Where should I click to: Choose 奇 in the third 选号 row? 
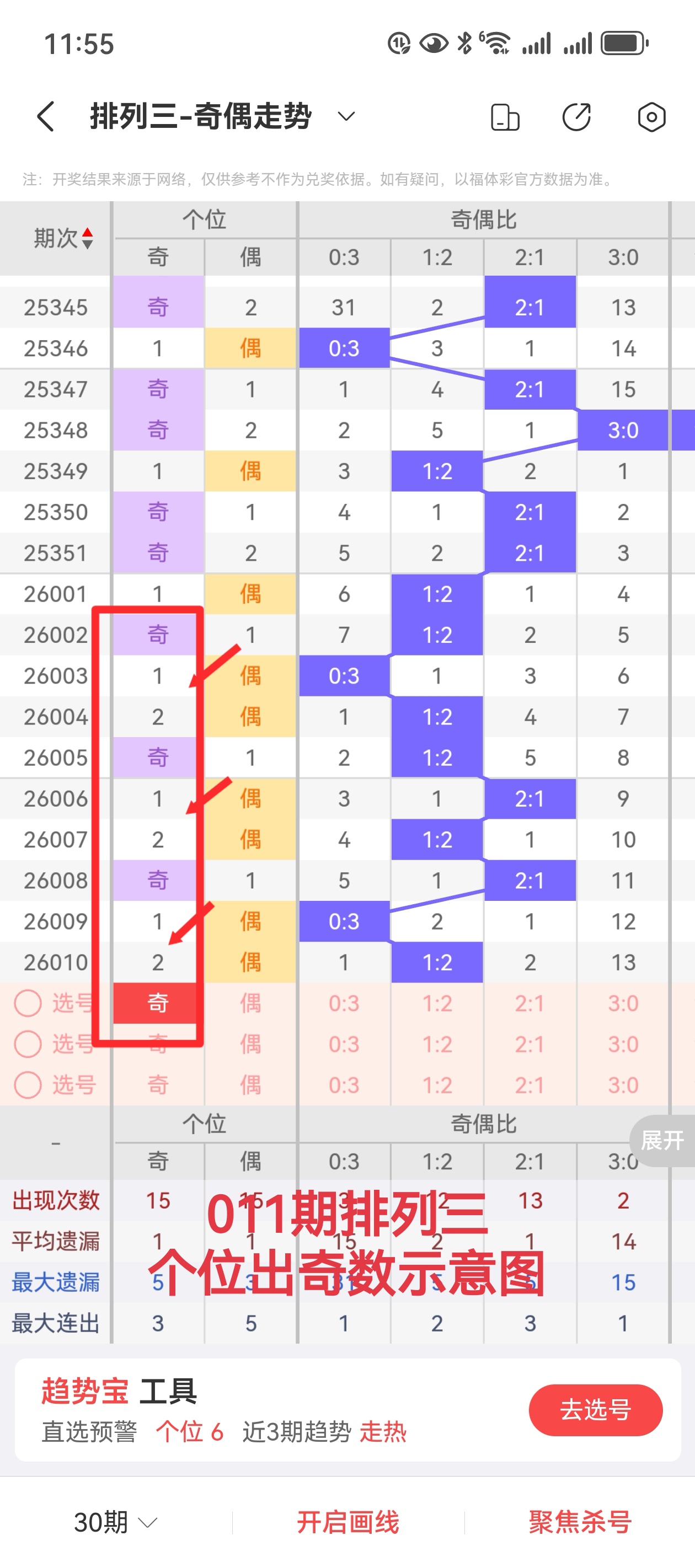(x=158, y=1084)
